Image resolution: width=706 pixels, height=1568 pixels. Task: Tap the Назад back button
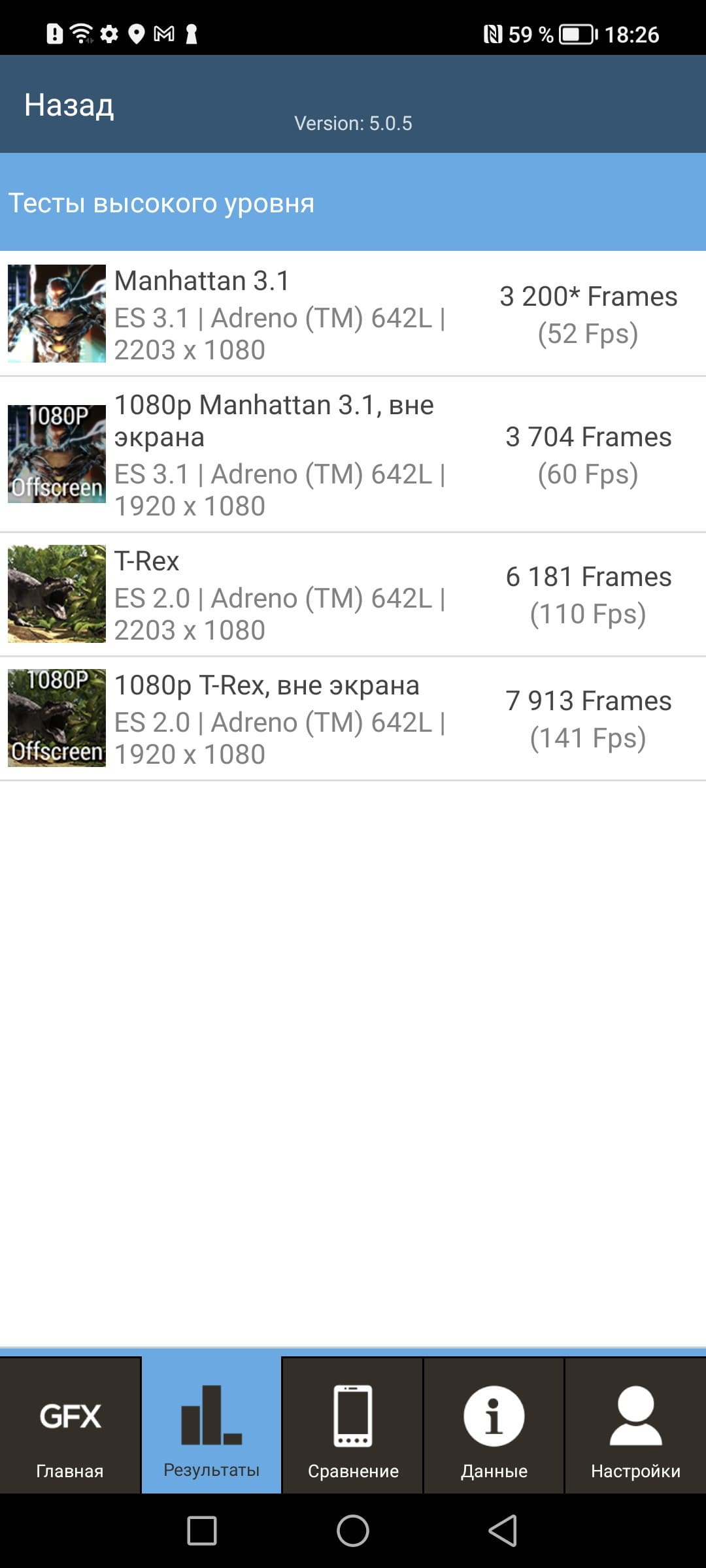click(69, 105)
